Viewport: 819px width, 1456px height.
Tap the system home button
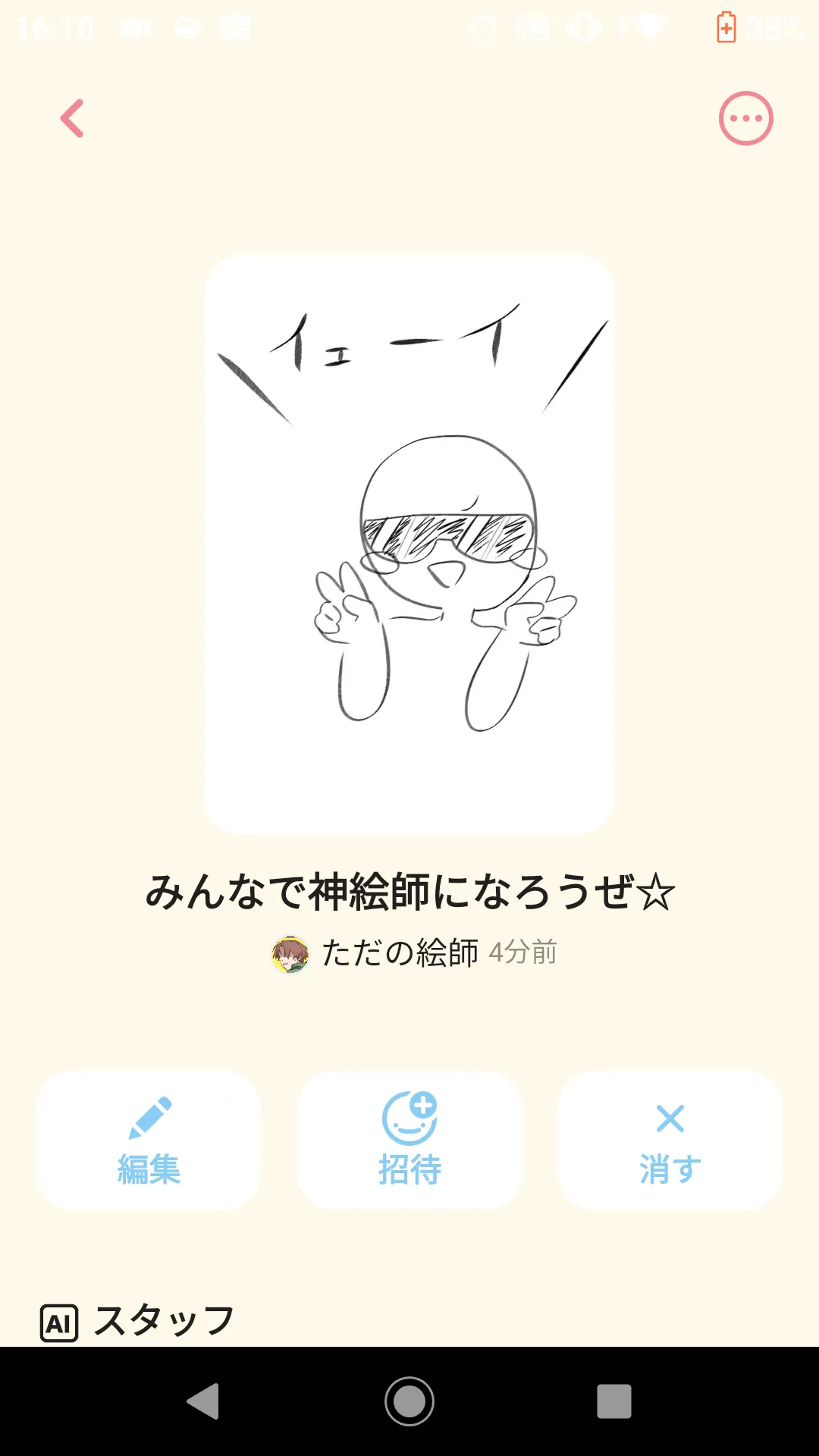pos(409,1401)
